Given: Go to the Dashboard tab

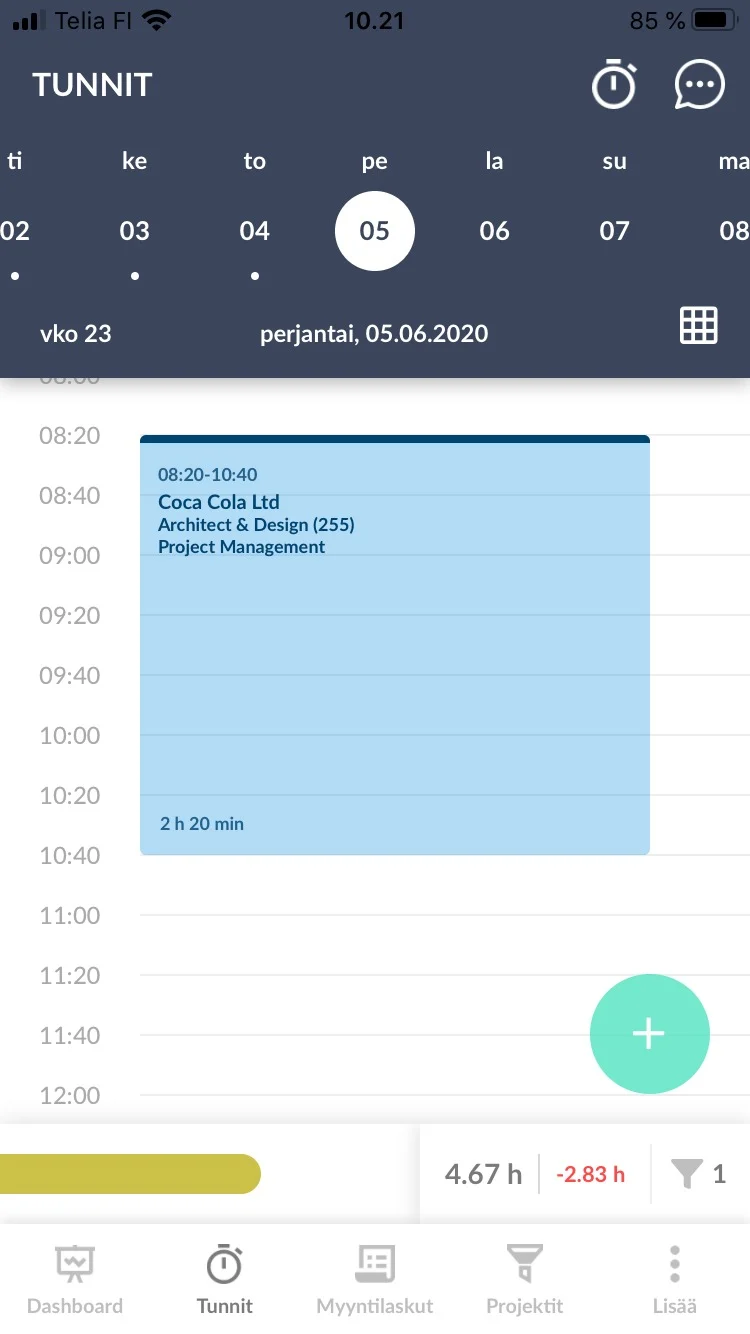Looking at the screenshot, I should click(x=75, y=1279).
